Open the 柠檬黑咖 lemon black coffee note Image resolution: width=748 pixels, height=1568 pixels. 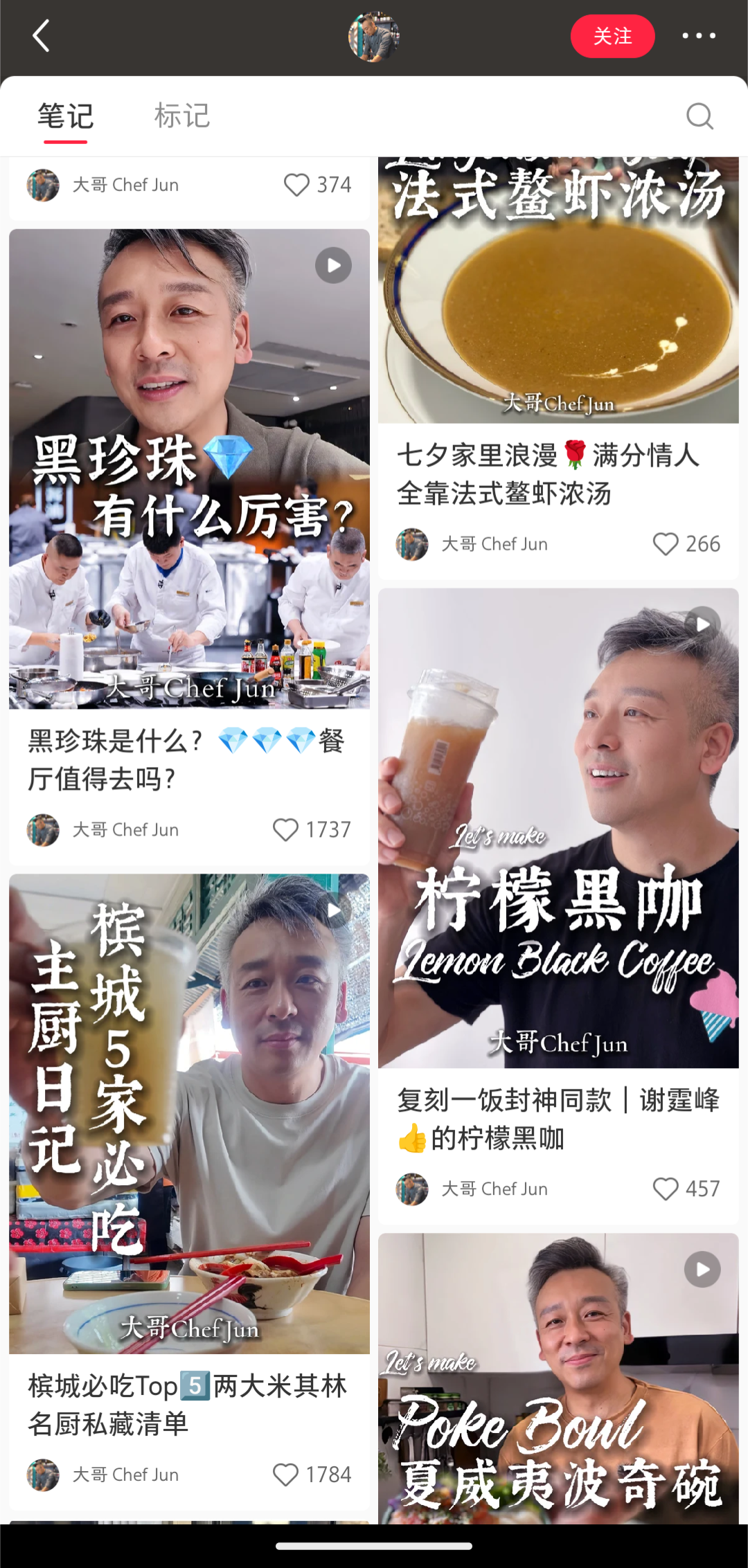[x=558, y=828]
